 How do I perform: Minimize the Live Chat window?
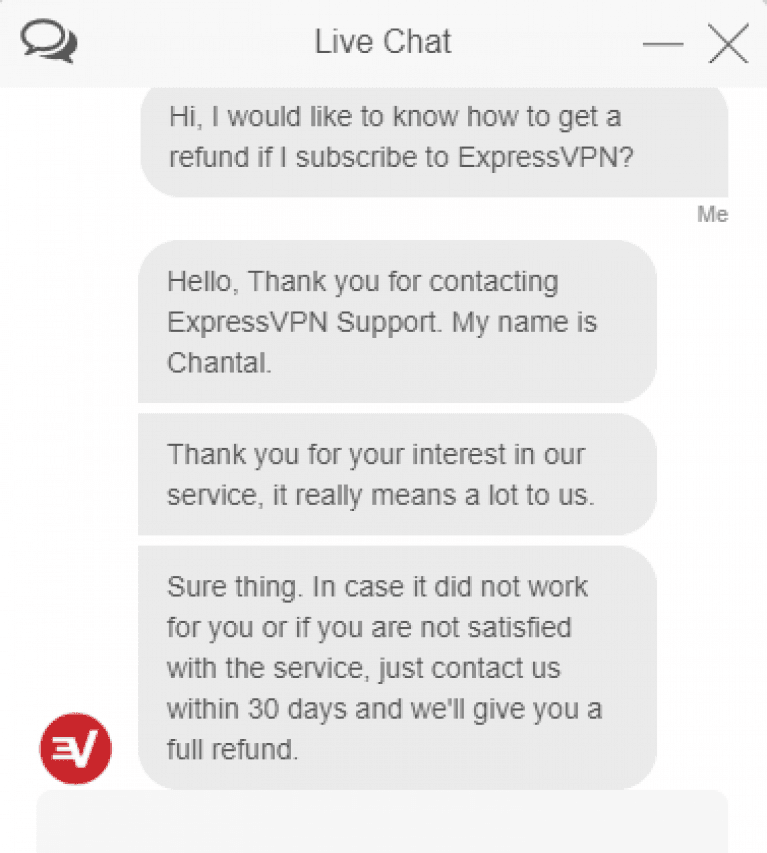[x=662, y=45]
